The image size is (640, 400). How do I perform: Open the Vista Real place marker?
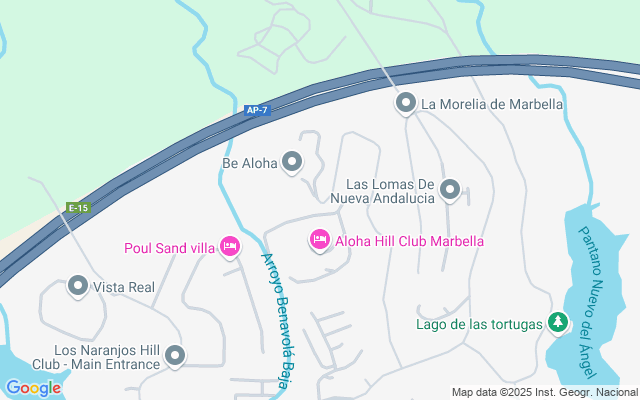coord(78,286)
